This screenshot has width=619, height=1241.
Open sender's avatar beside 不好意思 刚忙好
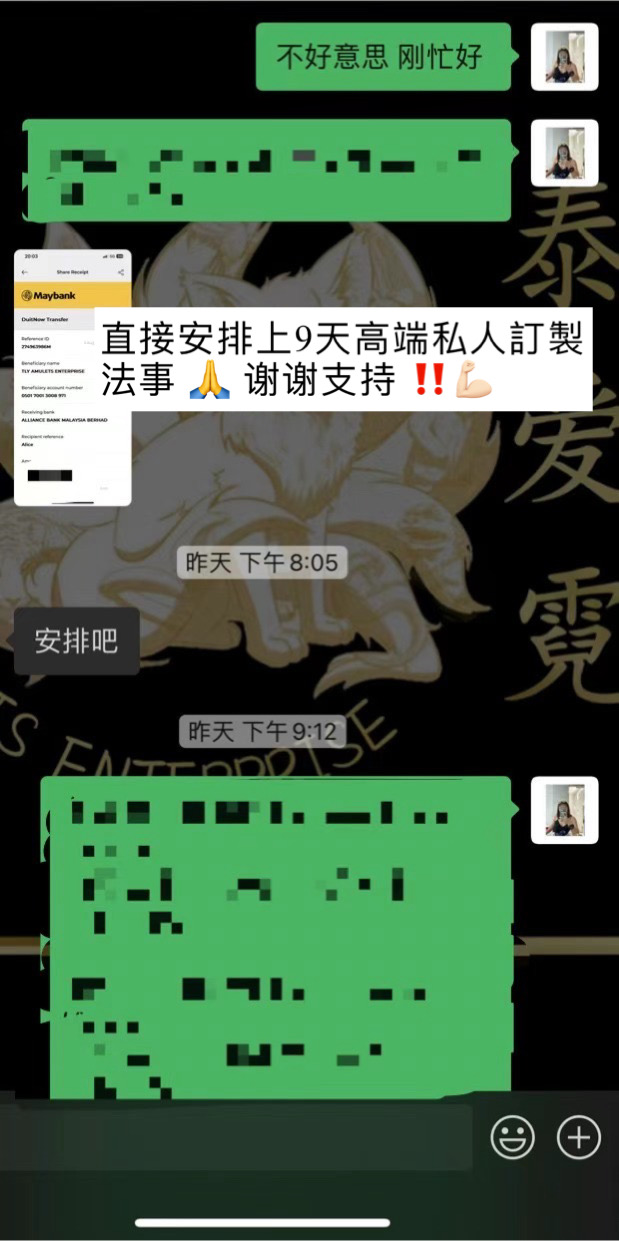564,57
